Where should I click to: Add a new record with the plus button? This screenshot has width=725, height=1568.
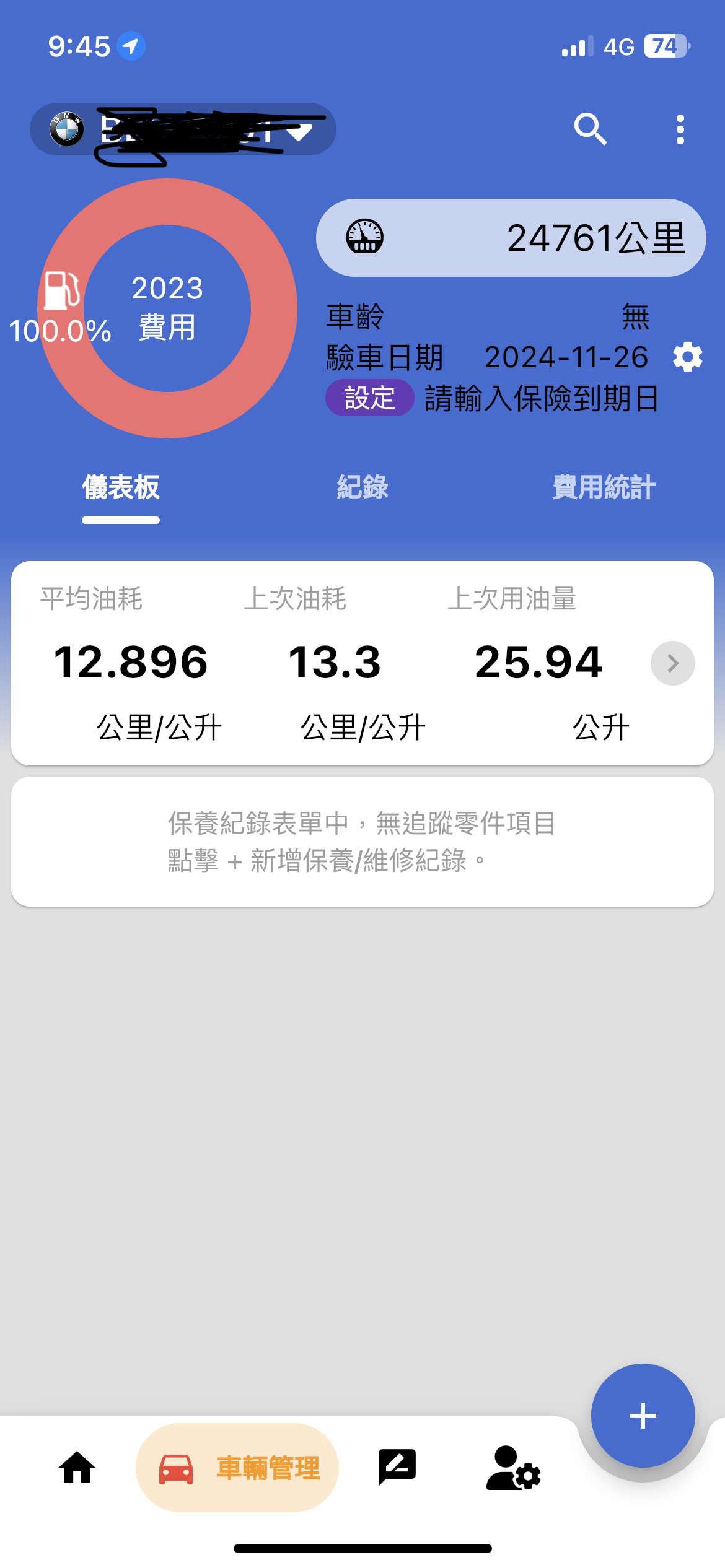(643, 1415)
